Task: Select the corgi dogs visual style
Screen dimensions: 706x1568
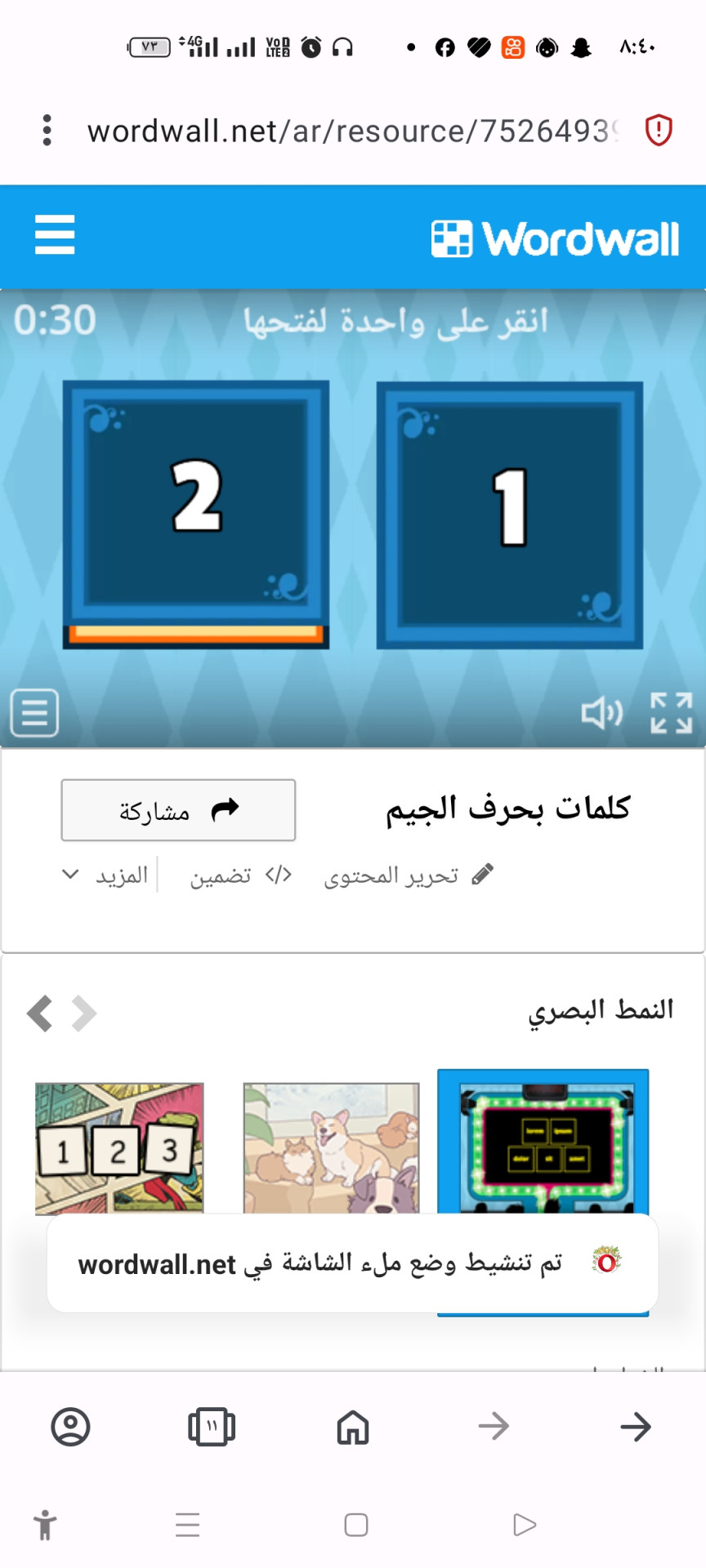Action: pyautogui.click(x=331, y=1148)
